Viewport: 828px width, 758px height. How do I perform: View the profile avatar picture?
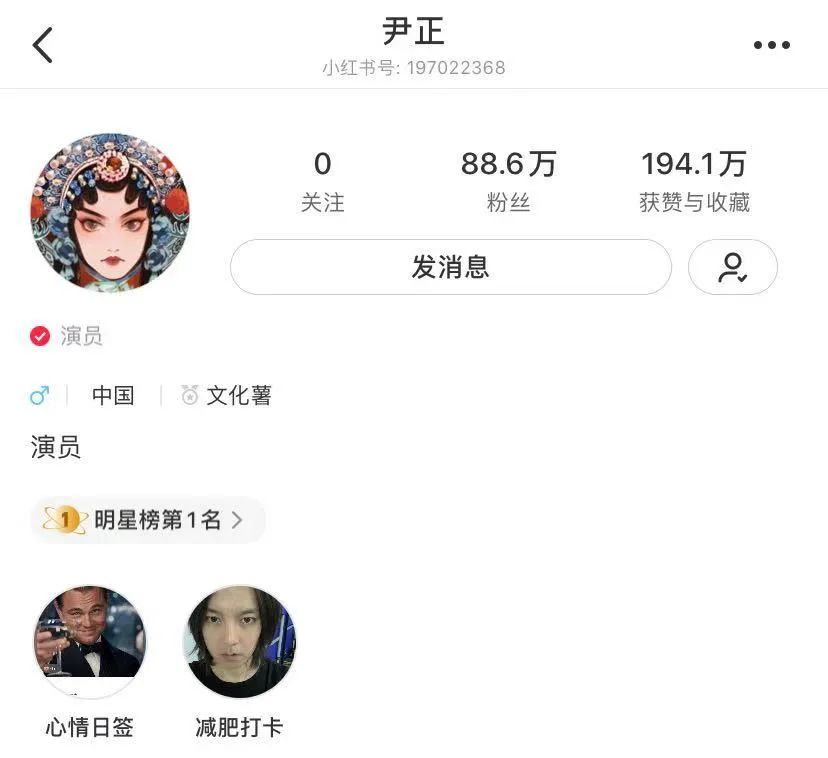(x=110, y=213)
